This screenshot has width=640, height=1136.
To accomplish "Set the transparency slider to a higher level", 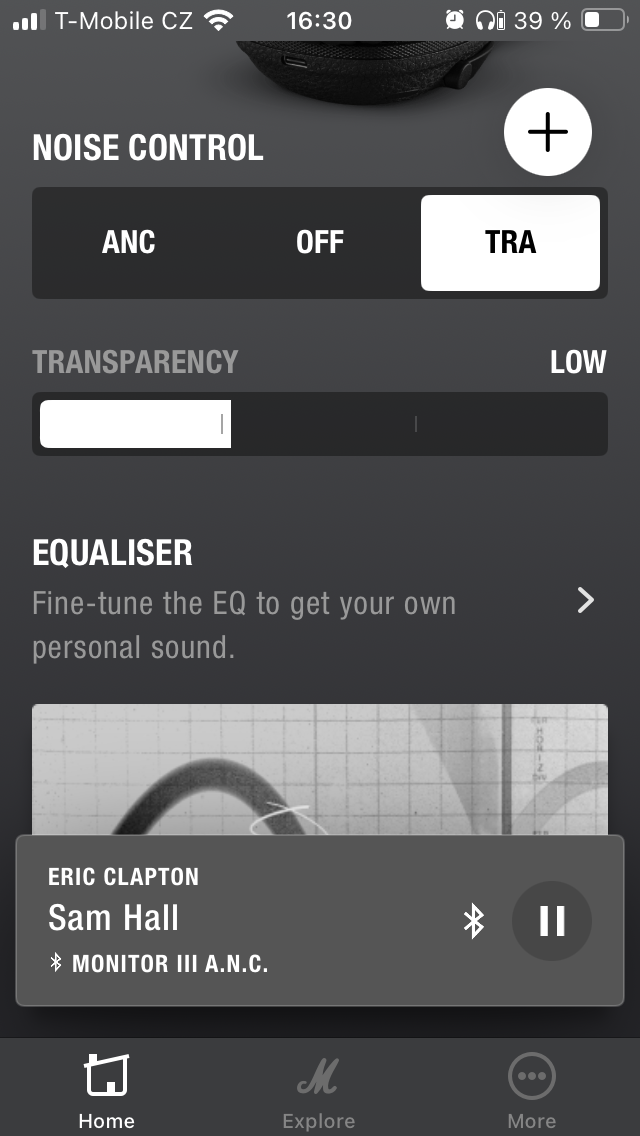I will pyautogui.click(x=510, y=424).
